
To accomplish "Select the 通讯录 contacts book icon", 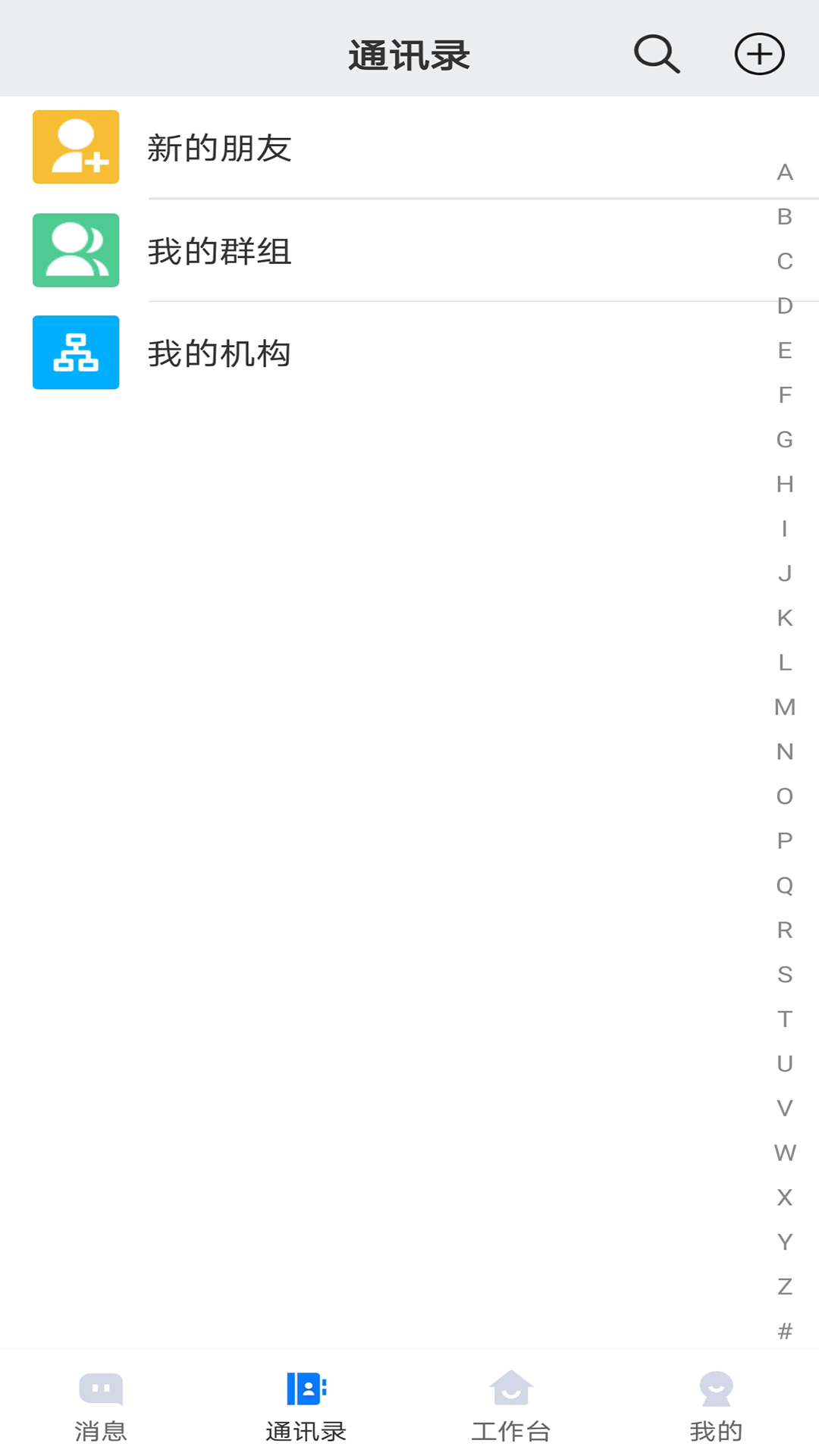I will pyautogui.click(x=306, y=1390).
